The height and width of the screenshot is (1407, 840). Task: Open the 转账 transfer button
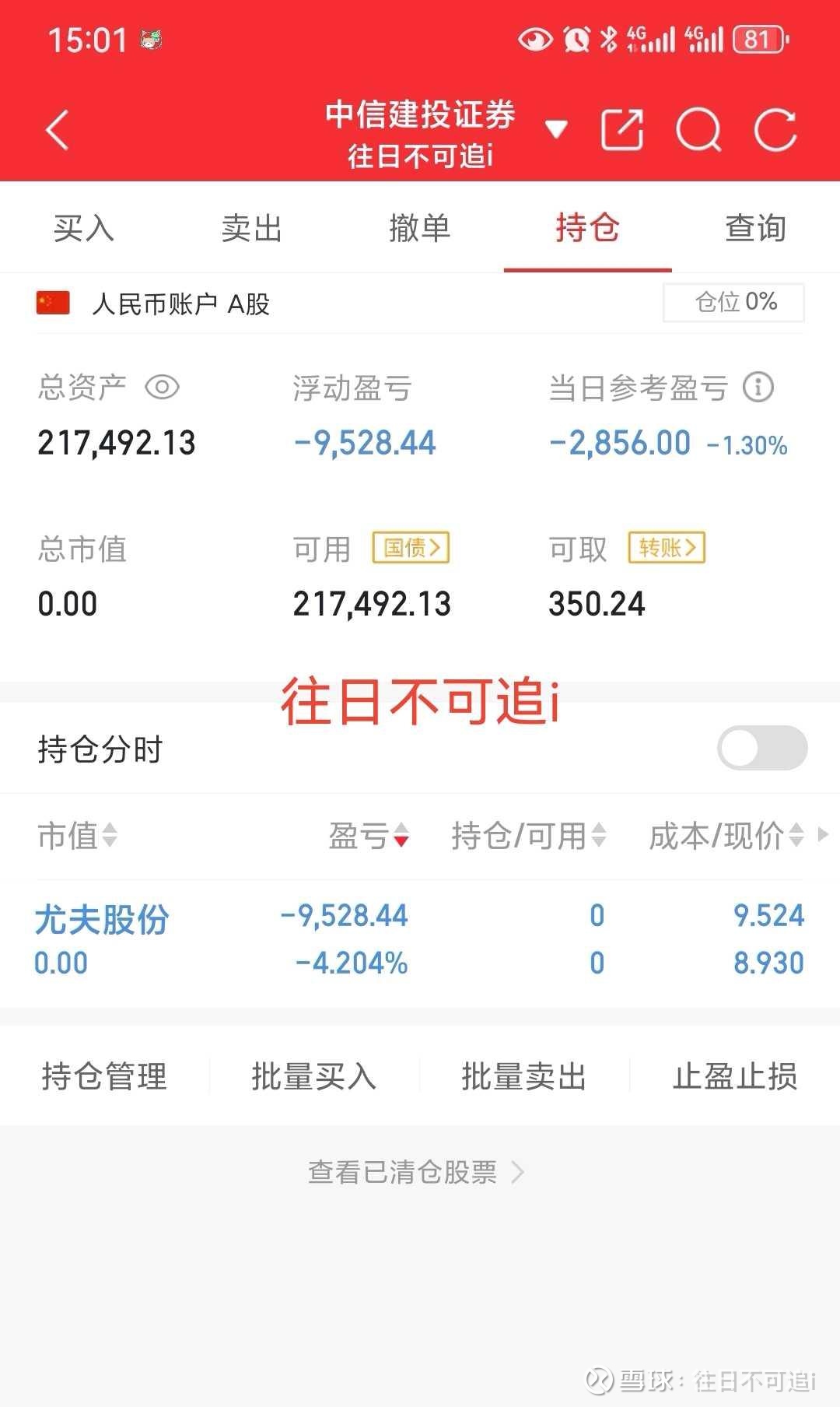point(667,548)
